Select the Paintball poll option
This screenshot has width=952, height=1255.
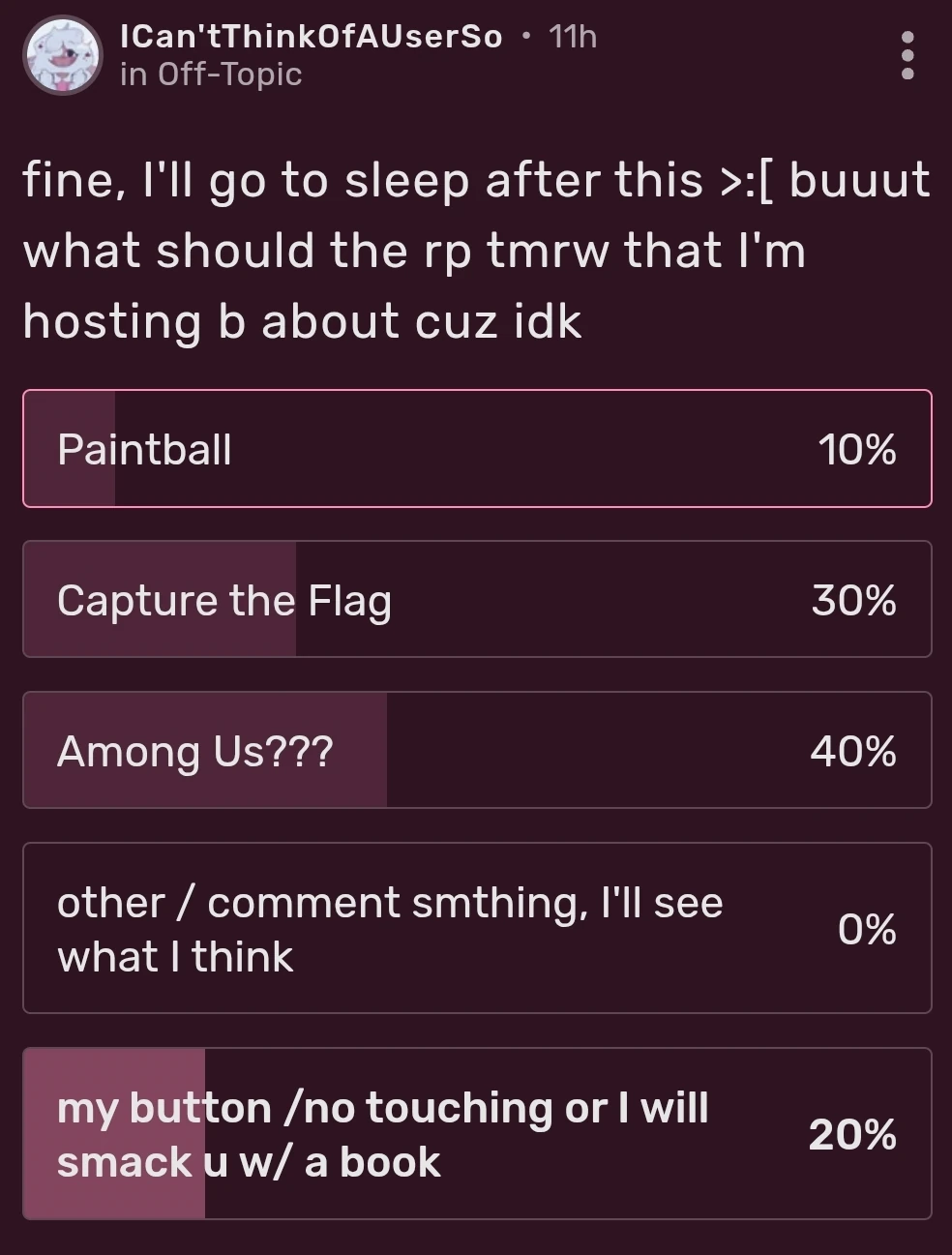477,449
